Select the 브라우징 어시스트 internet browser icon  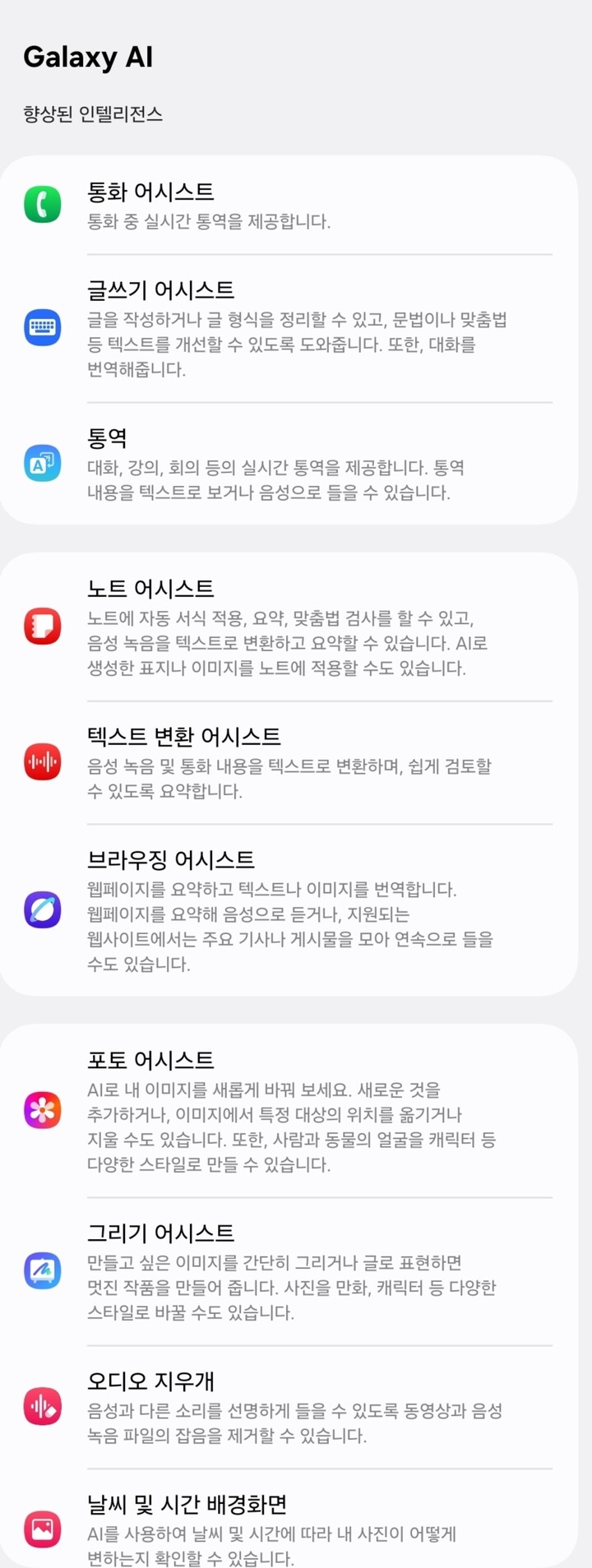coord(43,908)
